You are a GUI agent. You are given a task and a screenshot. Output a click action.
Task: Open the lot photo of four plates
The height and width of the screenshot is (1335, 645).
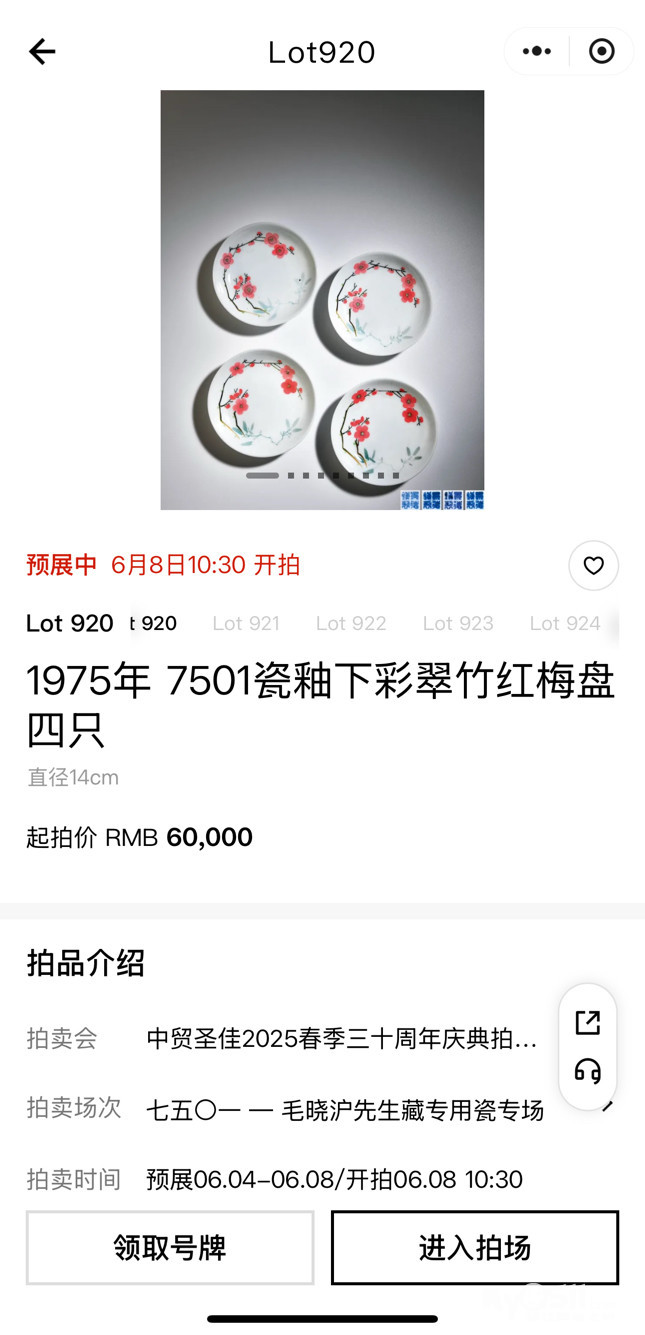point(322,300)
